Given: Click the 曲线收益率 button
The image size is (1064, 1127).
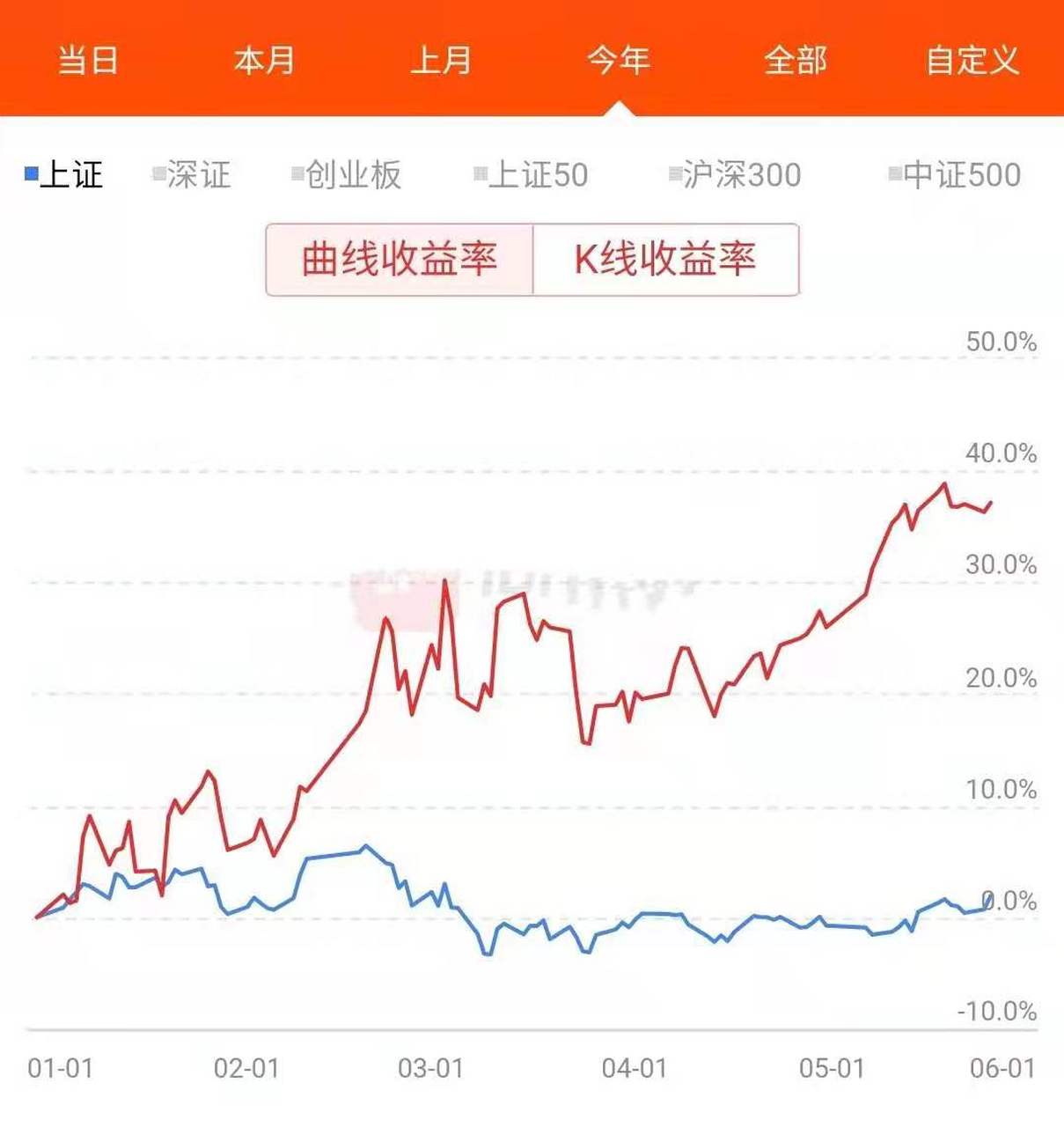Looking at the screenshot, I should click(400, 260).
